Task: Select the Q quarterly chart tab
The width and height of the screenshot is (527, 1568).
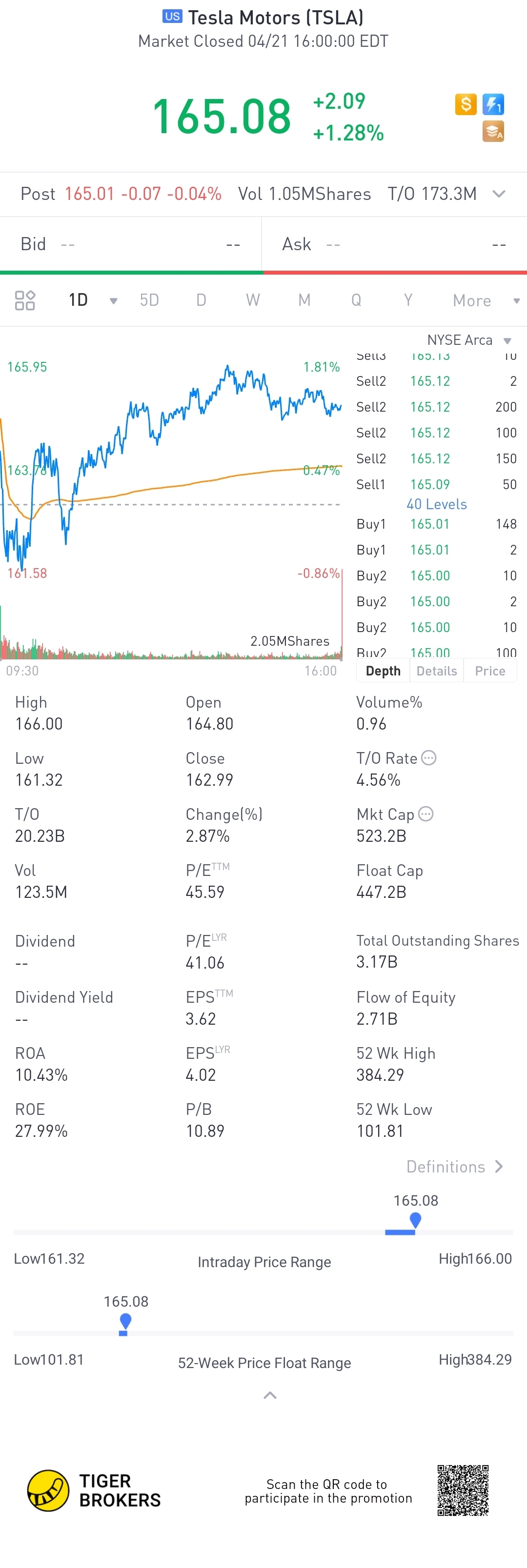Action: 356,300
